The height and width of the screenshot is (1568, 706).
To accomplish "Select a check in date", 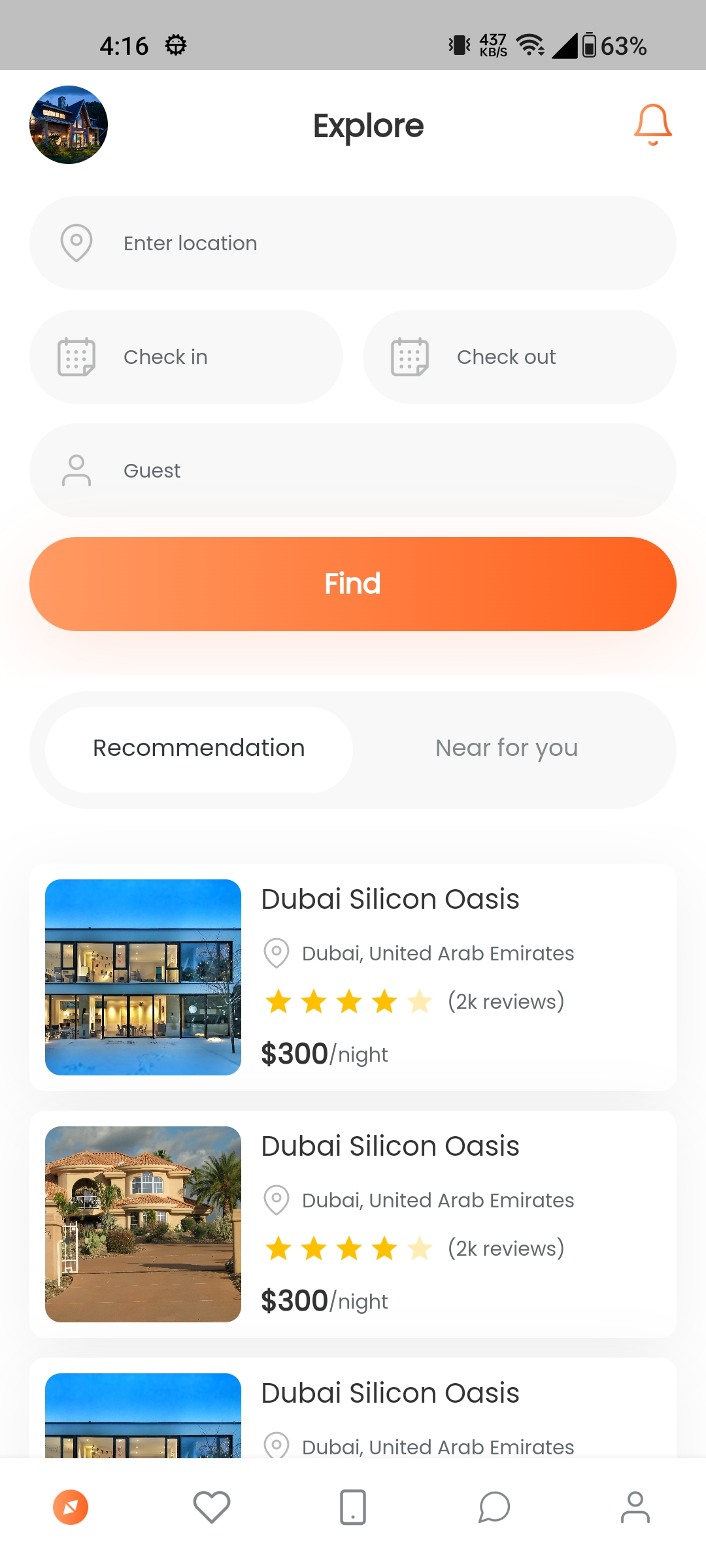I will point(186,357).
